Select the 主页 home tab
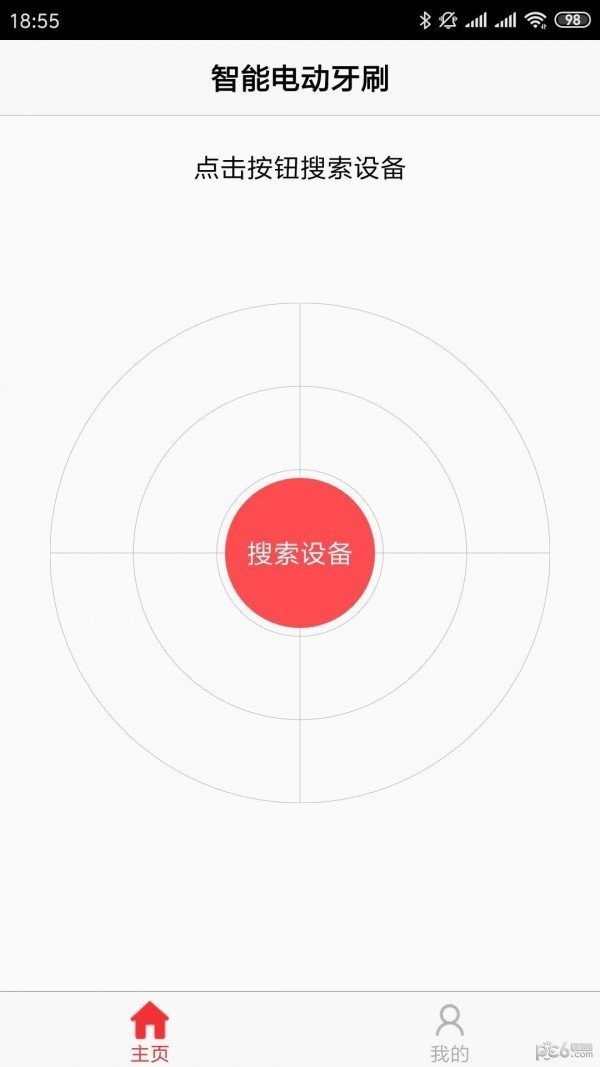 click(x=150, y=1032)
